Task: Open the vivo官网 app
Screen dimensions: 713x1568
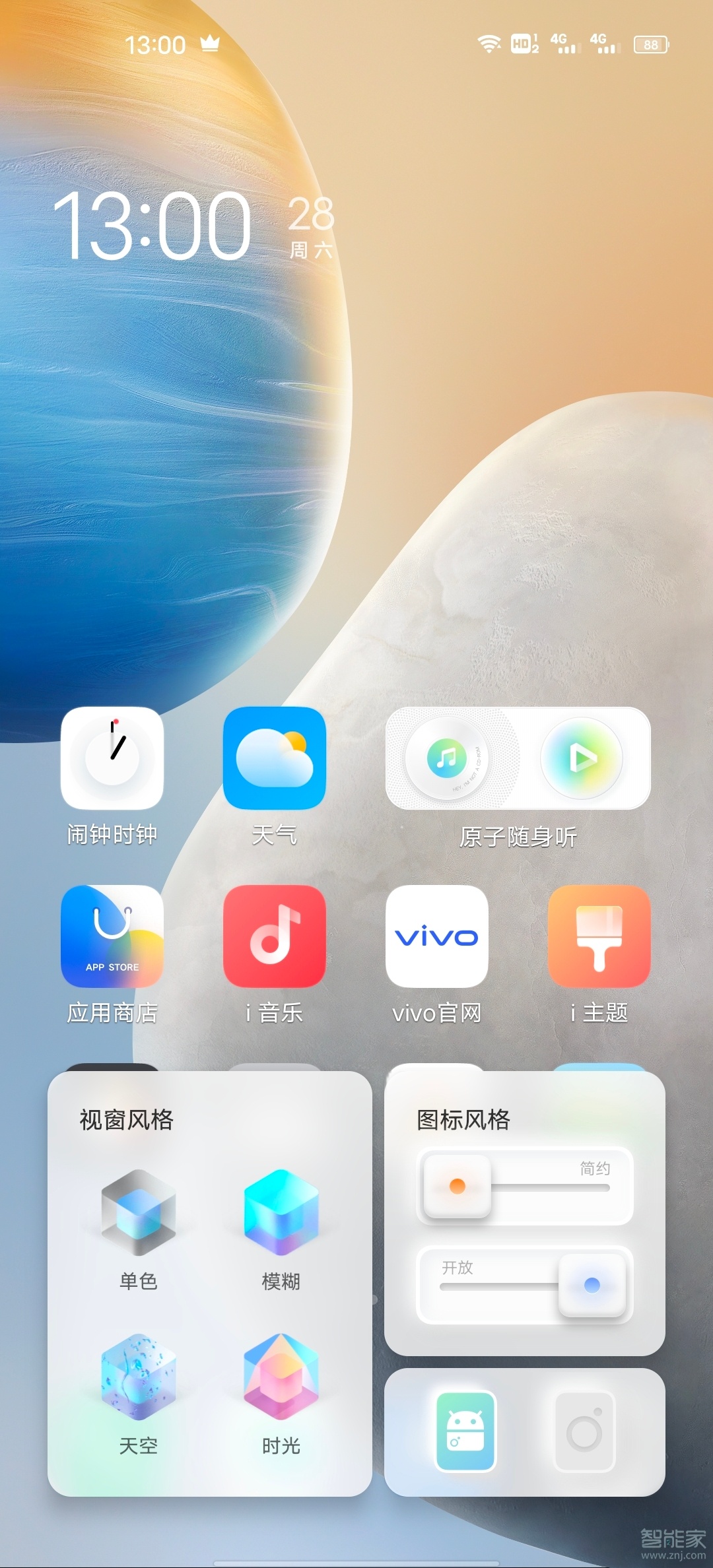Action: click(437, 936)
